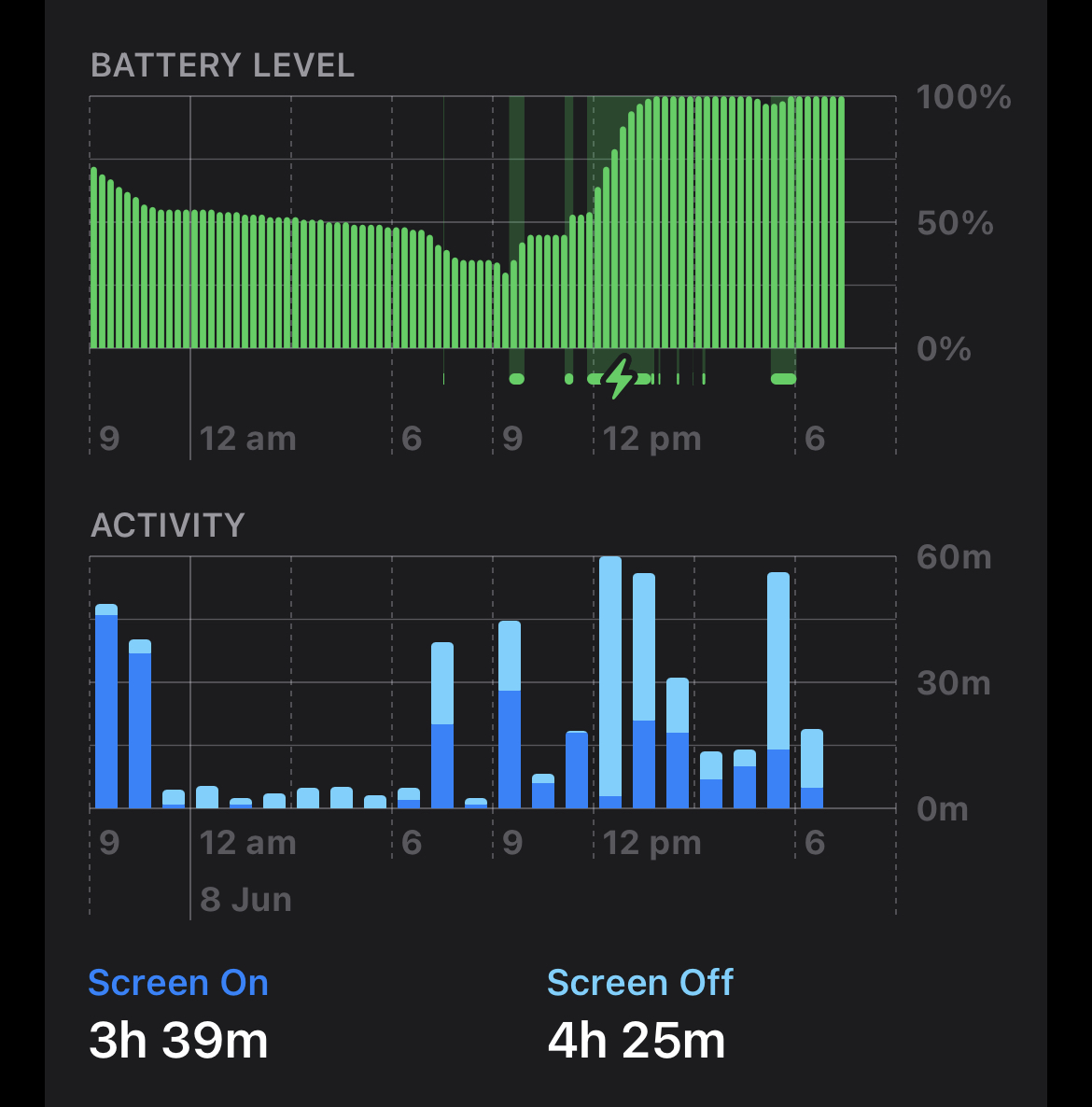Select the 12 pm bar in Activity chart
1092x1107 pixels.
610,682
